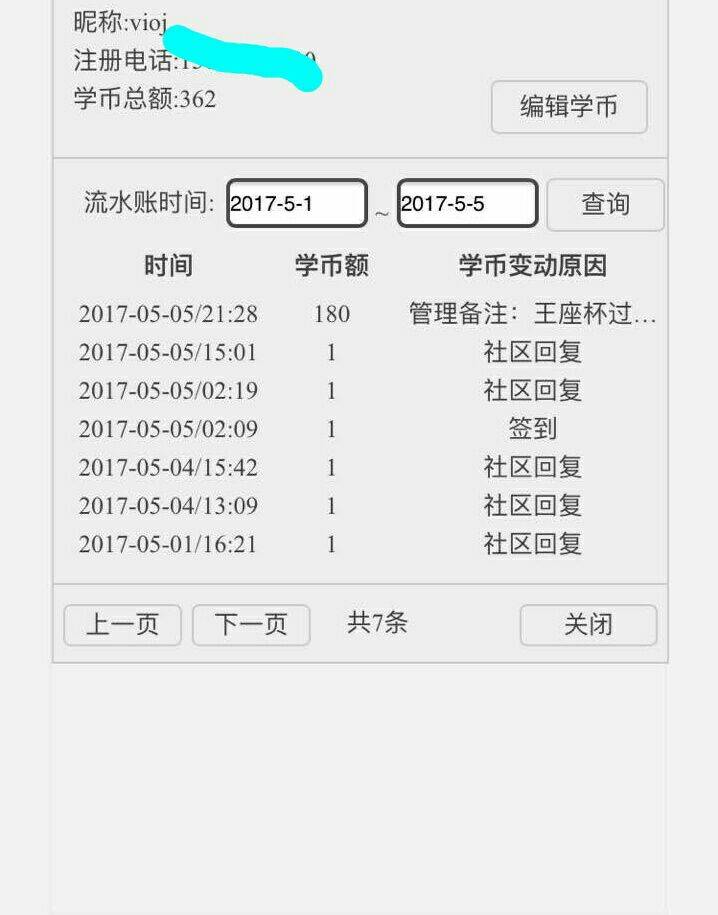Edit the end date field 2017-5-5
Viewport: 718px width, 915px height.
point(467,204)
